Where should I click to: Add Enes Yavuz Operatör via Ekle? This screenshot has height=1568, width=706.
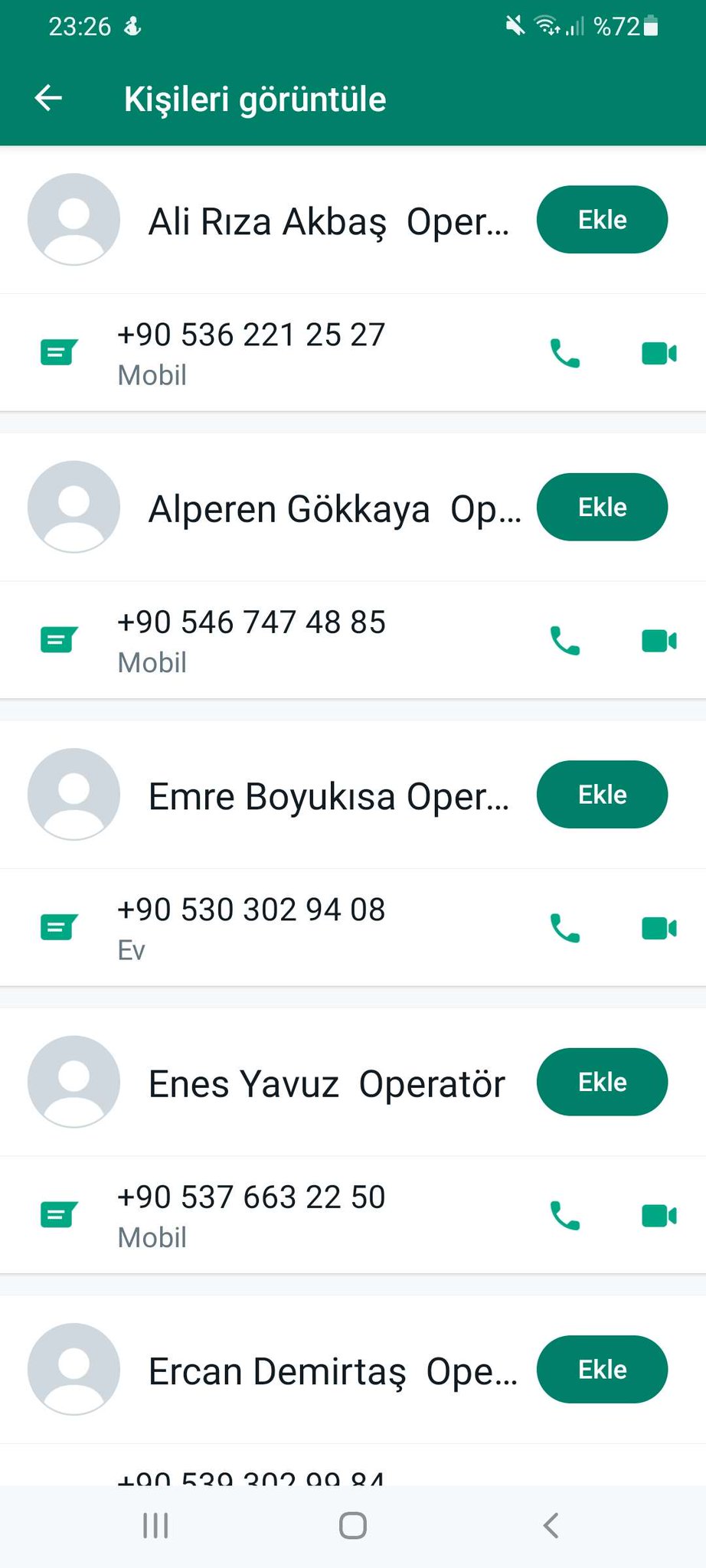click(x=602, y=1082)
